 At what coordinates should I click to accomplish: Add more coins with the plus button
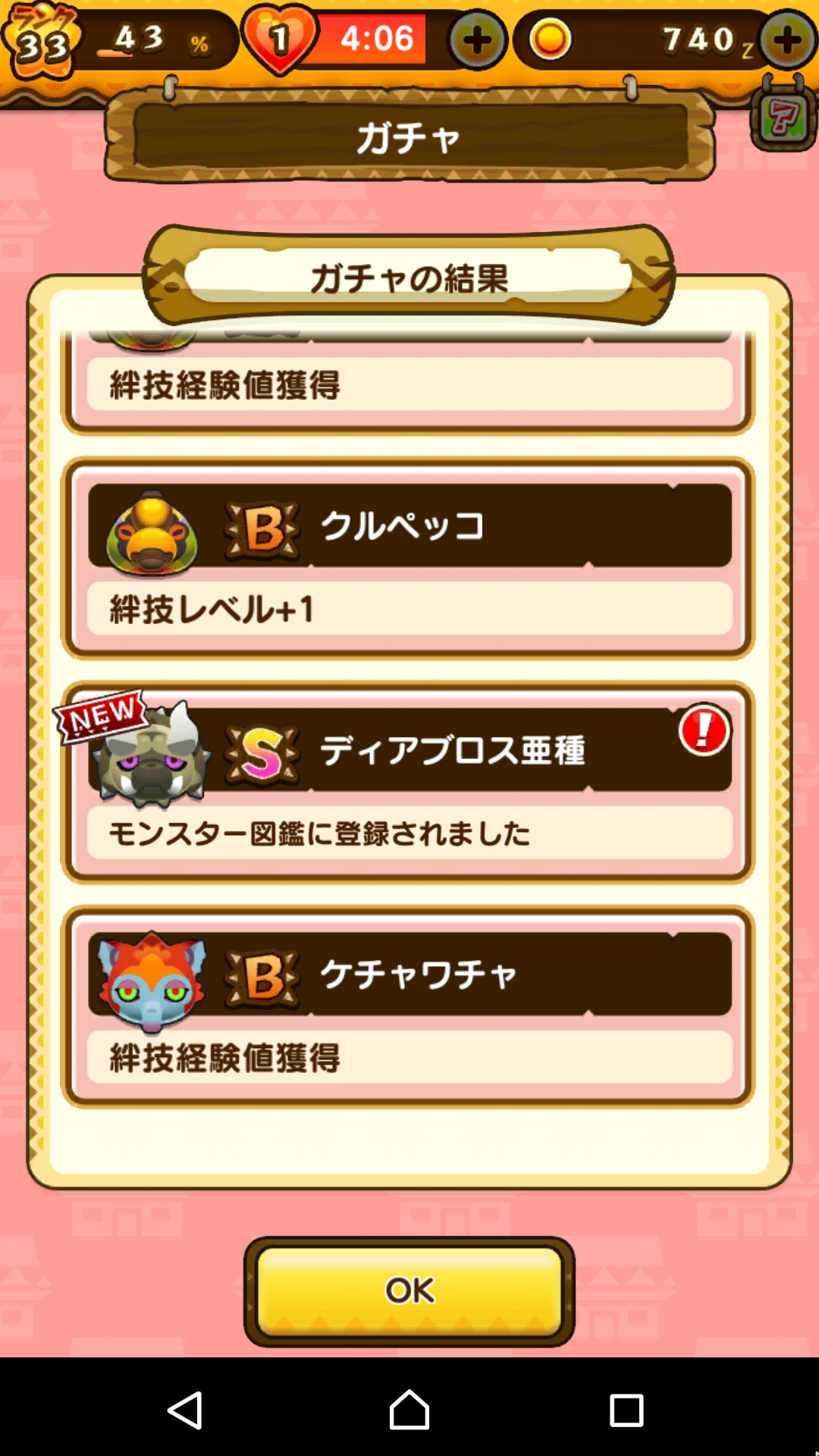tap(788, 40)
